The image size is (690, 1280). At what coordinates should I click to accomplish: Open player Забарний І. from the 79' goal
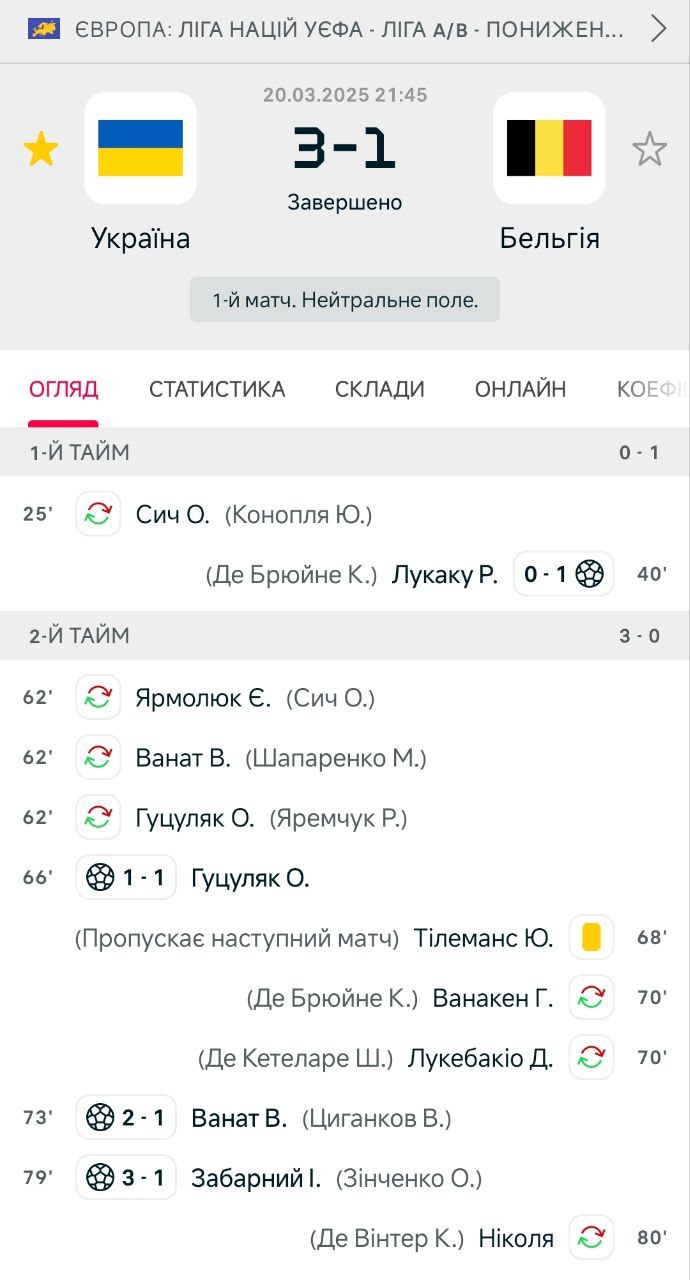256,1178
